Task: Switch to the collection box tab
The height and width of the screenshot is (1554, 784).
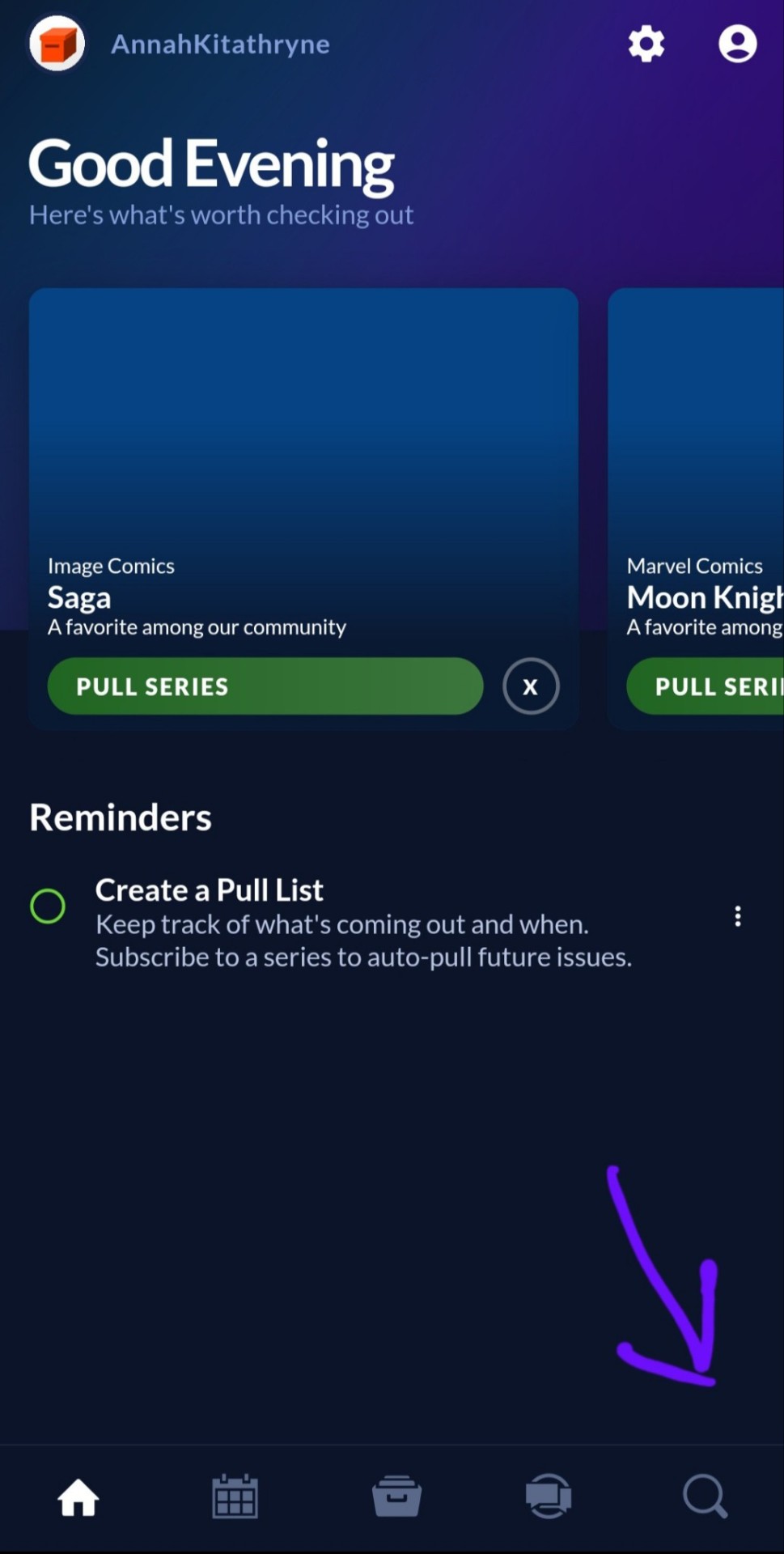Action: (396, 1497)
